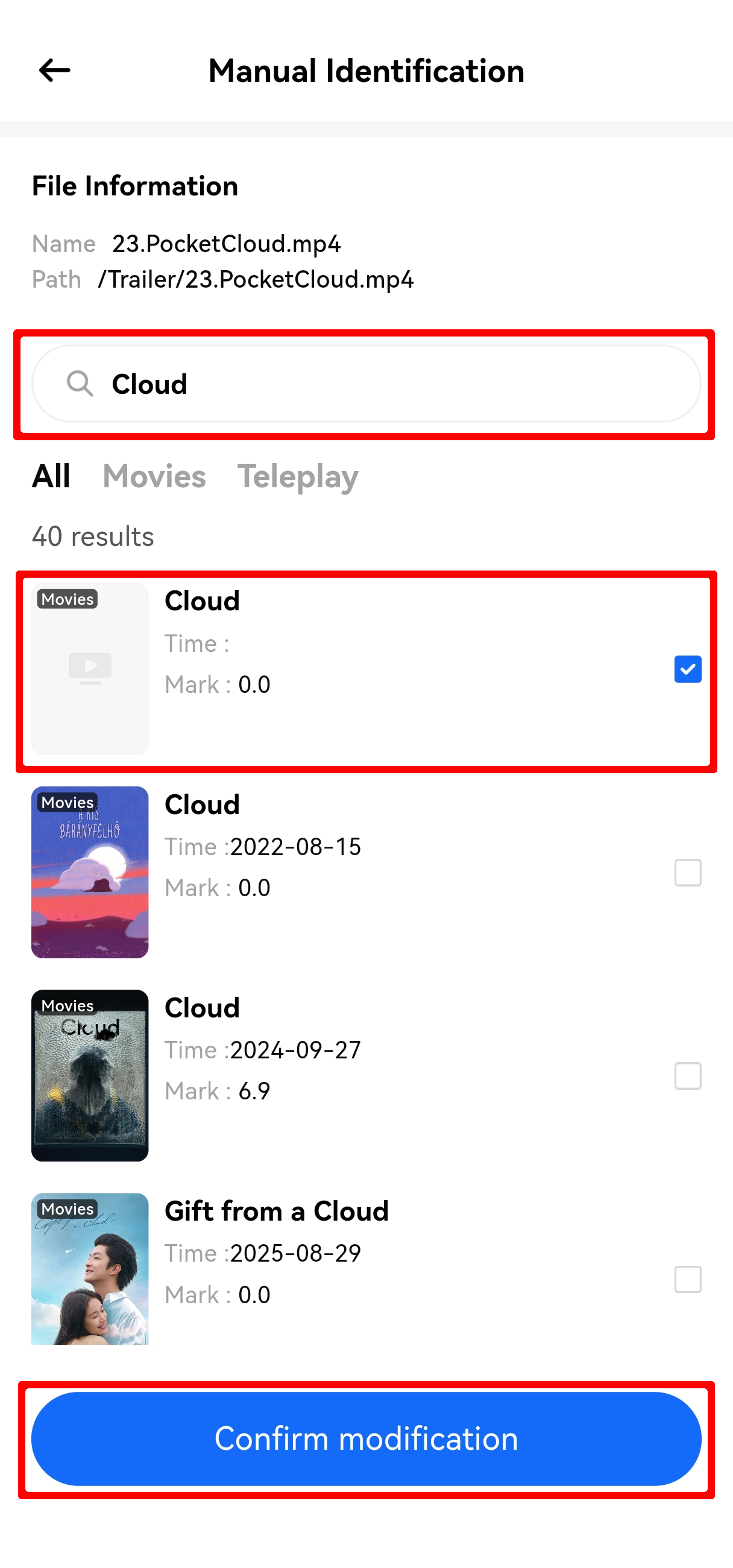
Task: Check the Cloud result dated 2022-08-15
Action: [x=687, y=872]
